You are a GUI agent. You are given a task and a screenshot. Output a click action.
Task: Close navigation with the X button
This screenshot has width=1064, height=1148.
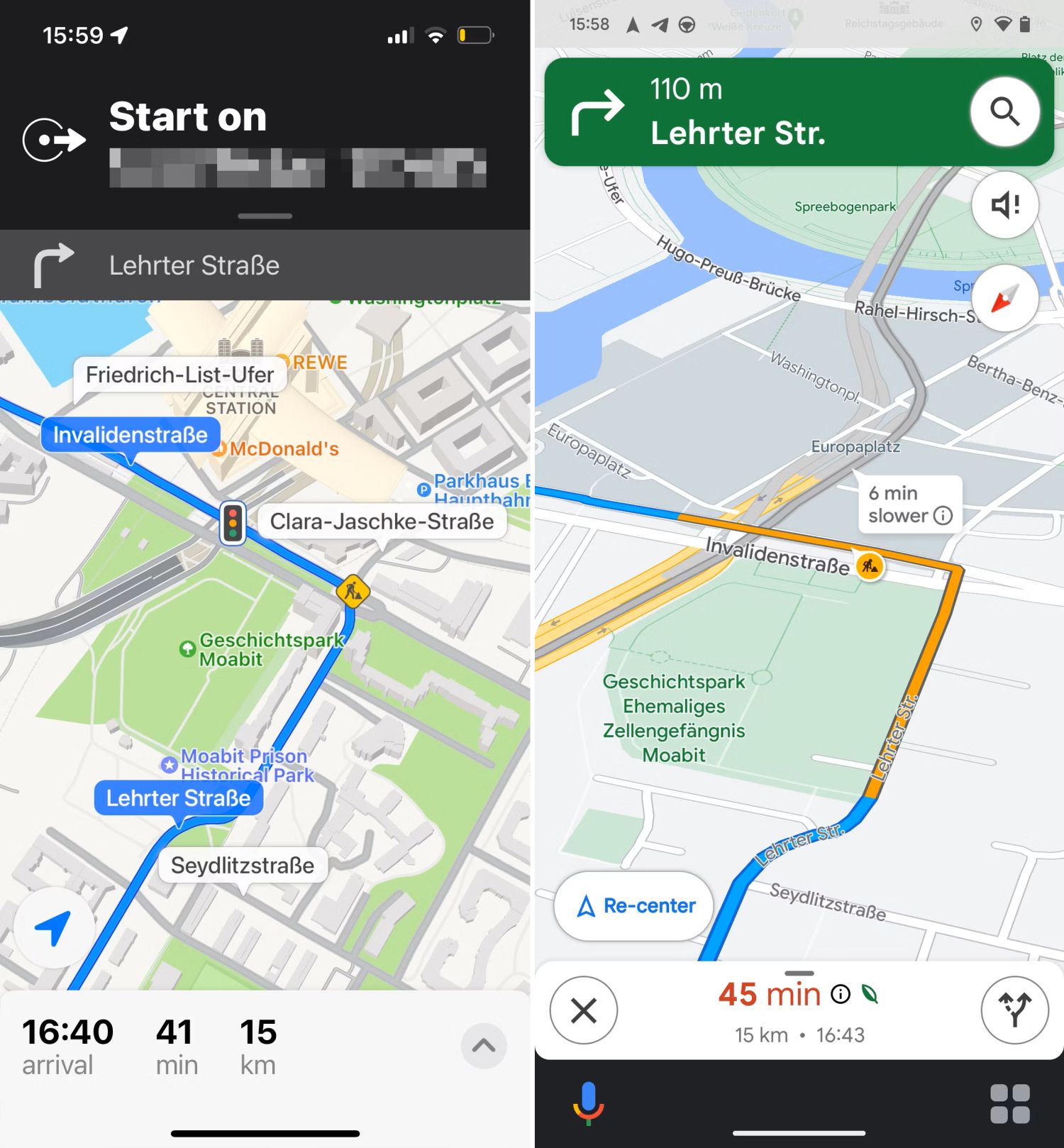pyautogui.click(x=584, y=1010)
